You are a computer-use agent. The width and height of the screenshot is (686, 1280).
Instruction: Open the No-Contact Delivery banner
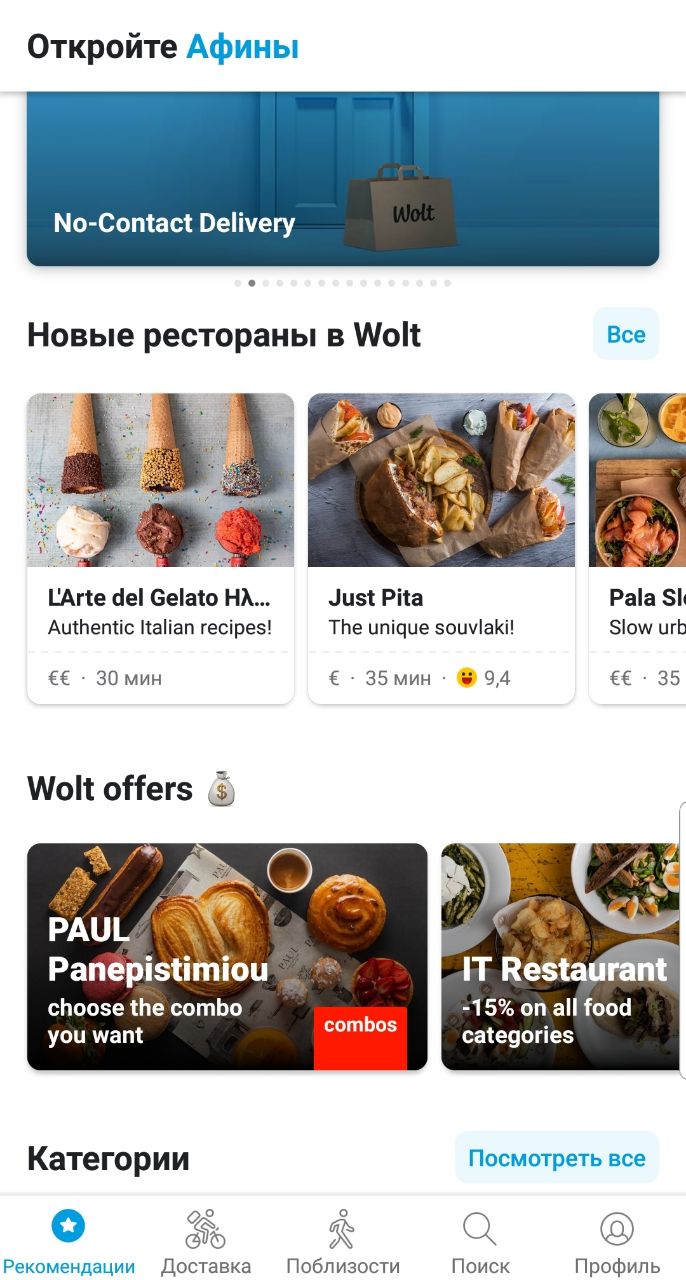tap(342, 180)
